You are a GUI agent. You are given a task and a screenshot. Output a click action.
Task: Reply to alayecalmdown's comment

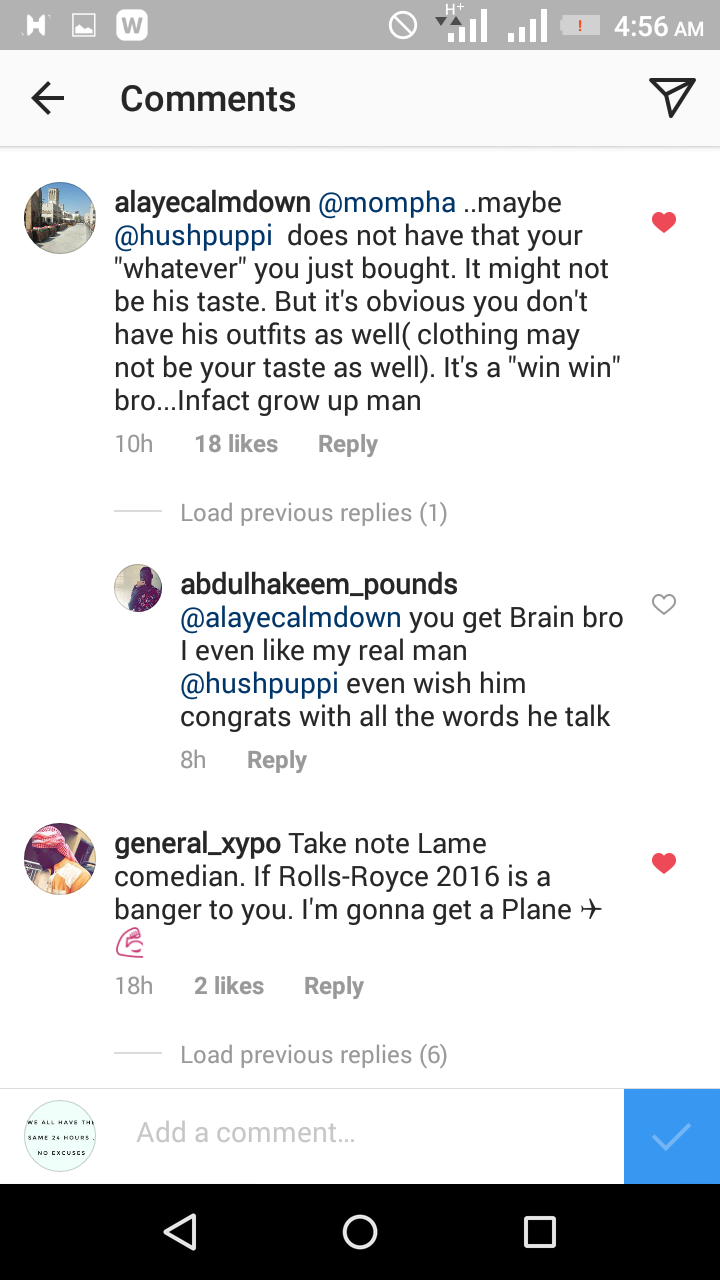point(347,444)
